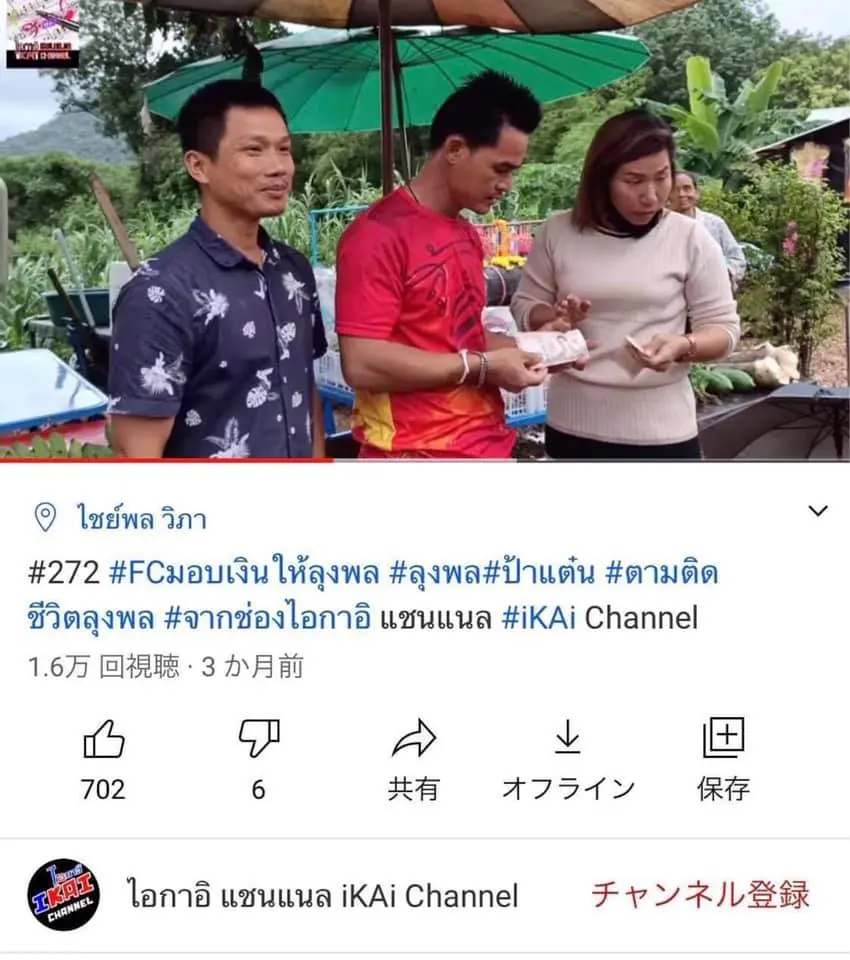
Task: Dislike the video with thumbs down
Action: pos(258,741)
